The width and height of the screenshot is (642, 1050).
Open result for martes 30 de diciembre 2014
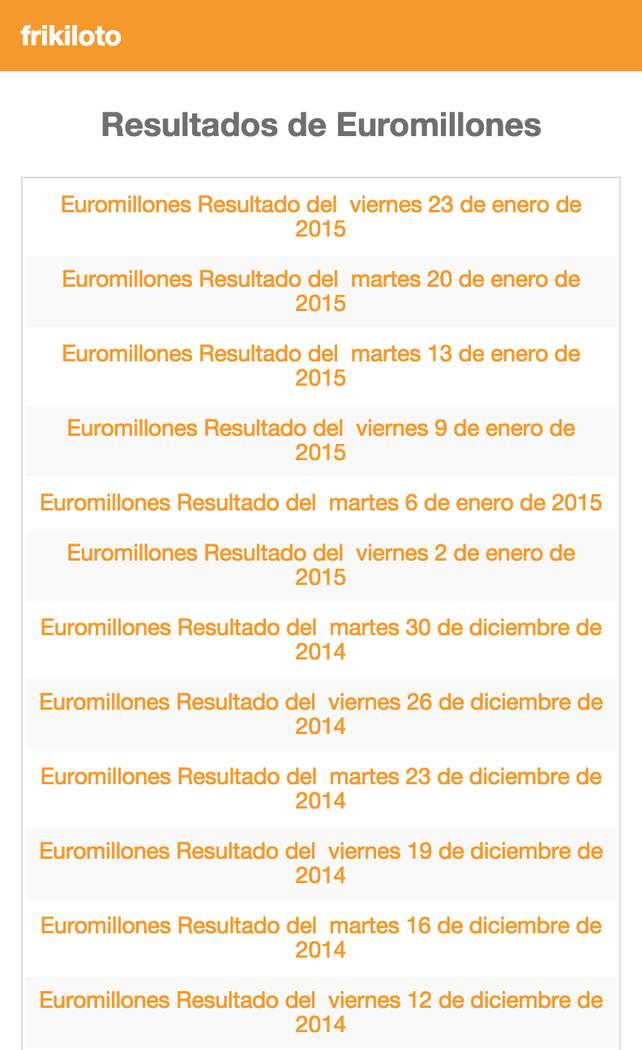(321, 640)
